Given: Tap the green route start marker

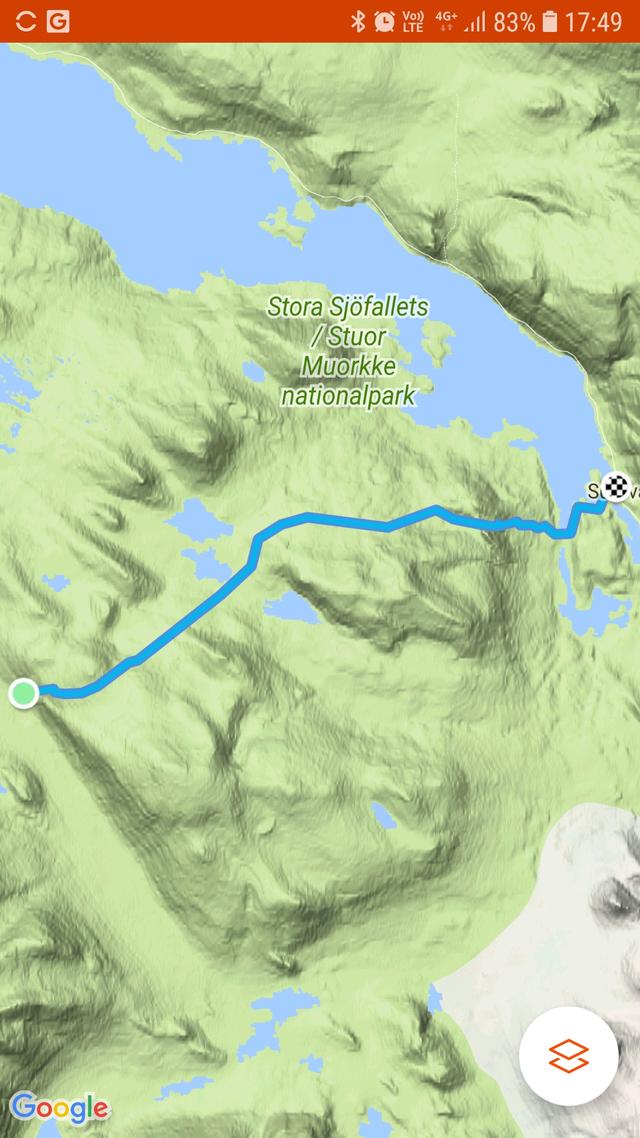Looking at the screenshot, I should pyautogui.click(x=24, y=693).
